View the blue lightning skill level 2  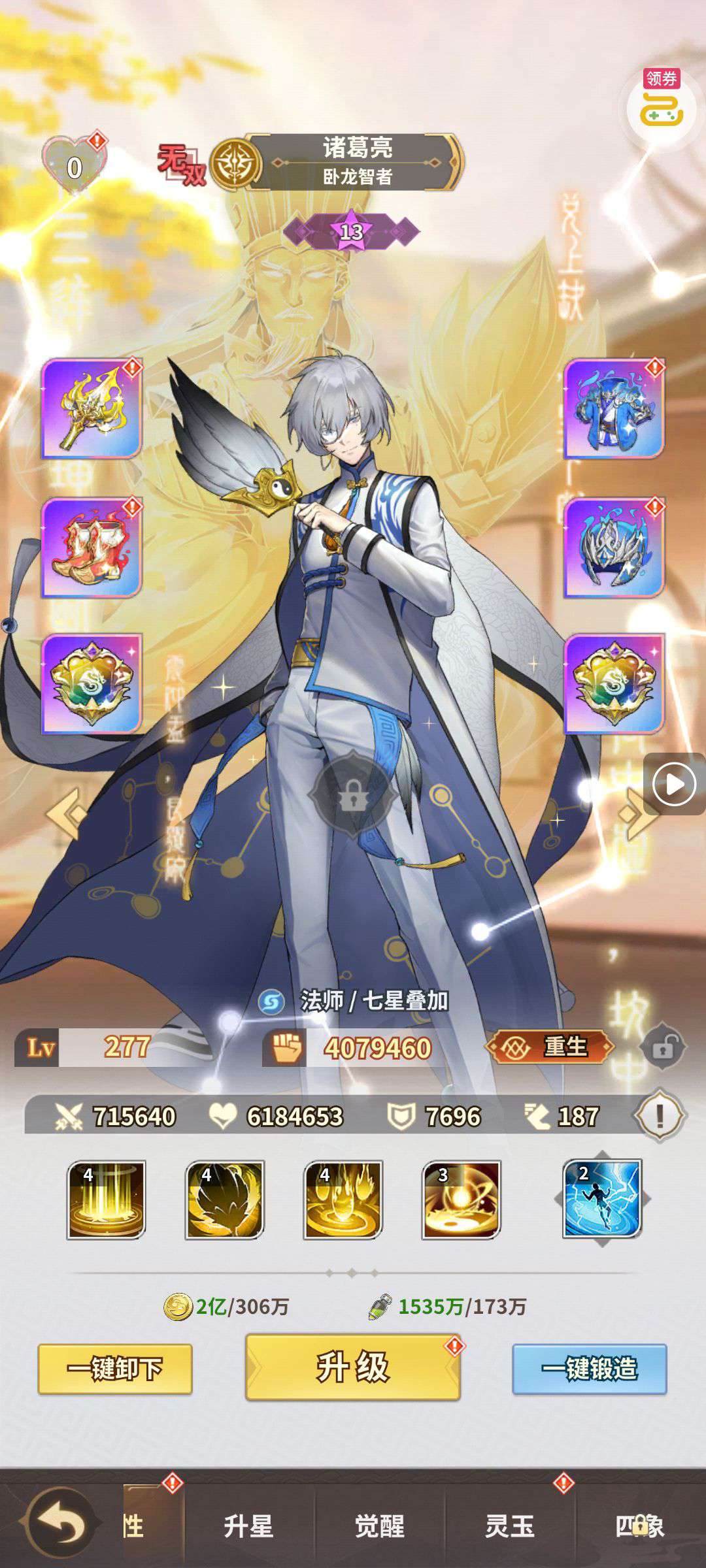point(602,1199)
